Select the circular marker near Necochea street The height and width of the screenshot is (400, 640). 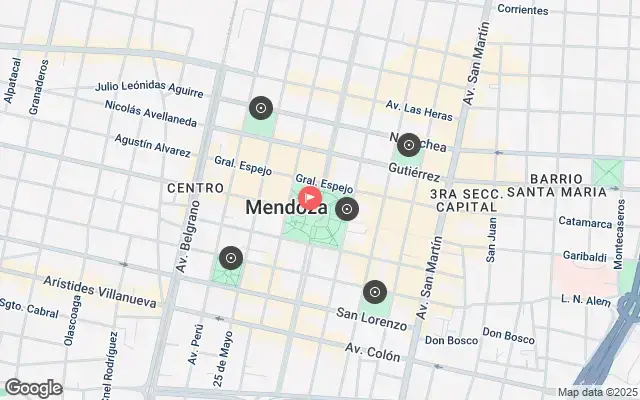click(408, 146)
